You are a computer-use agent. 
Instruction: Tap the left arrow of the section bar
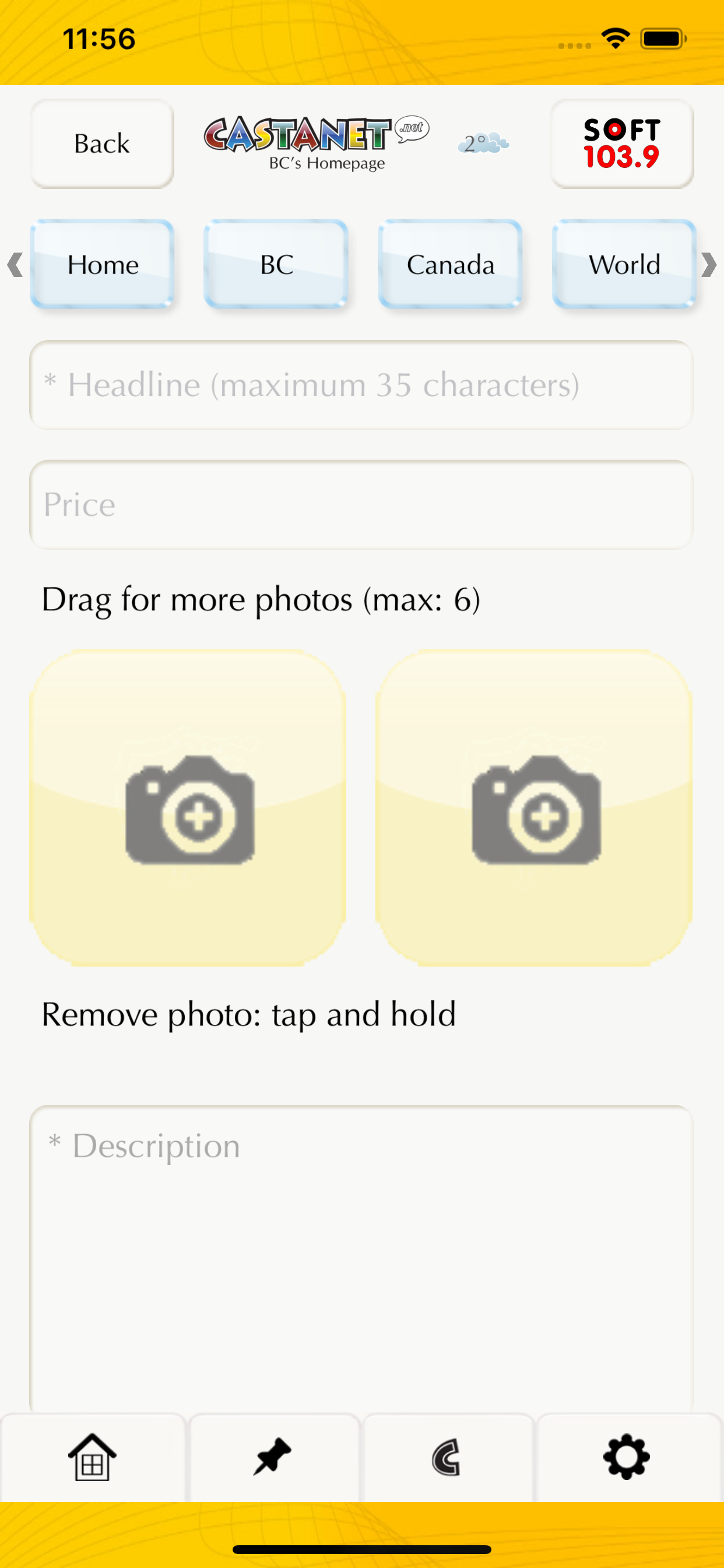pyautogui.click(x=15, y=265)
